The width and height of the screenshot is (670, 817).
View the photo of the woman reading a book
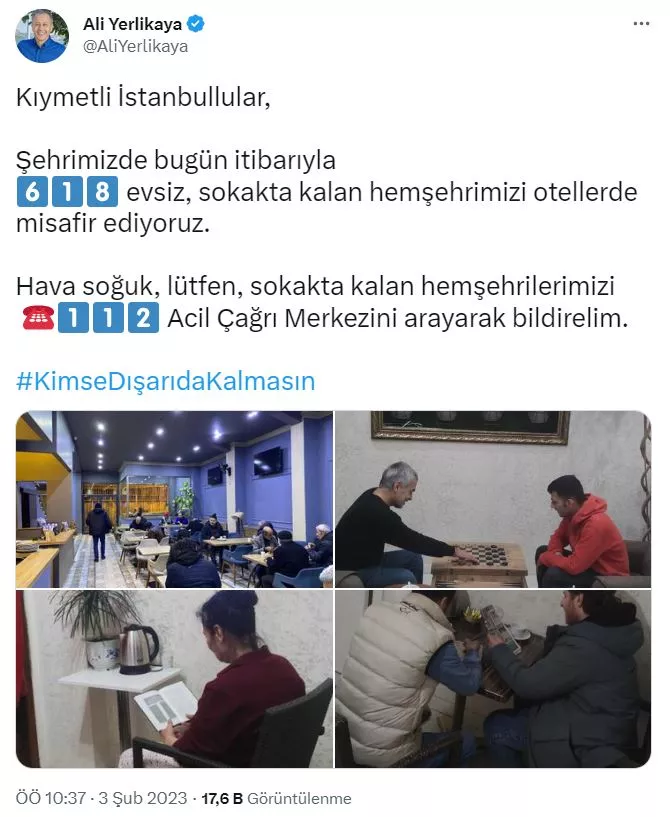pyautogui.click(x=174, y=679)
